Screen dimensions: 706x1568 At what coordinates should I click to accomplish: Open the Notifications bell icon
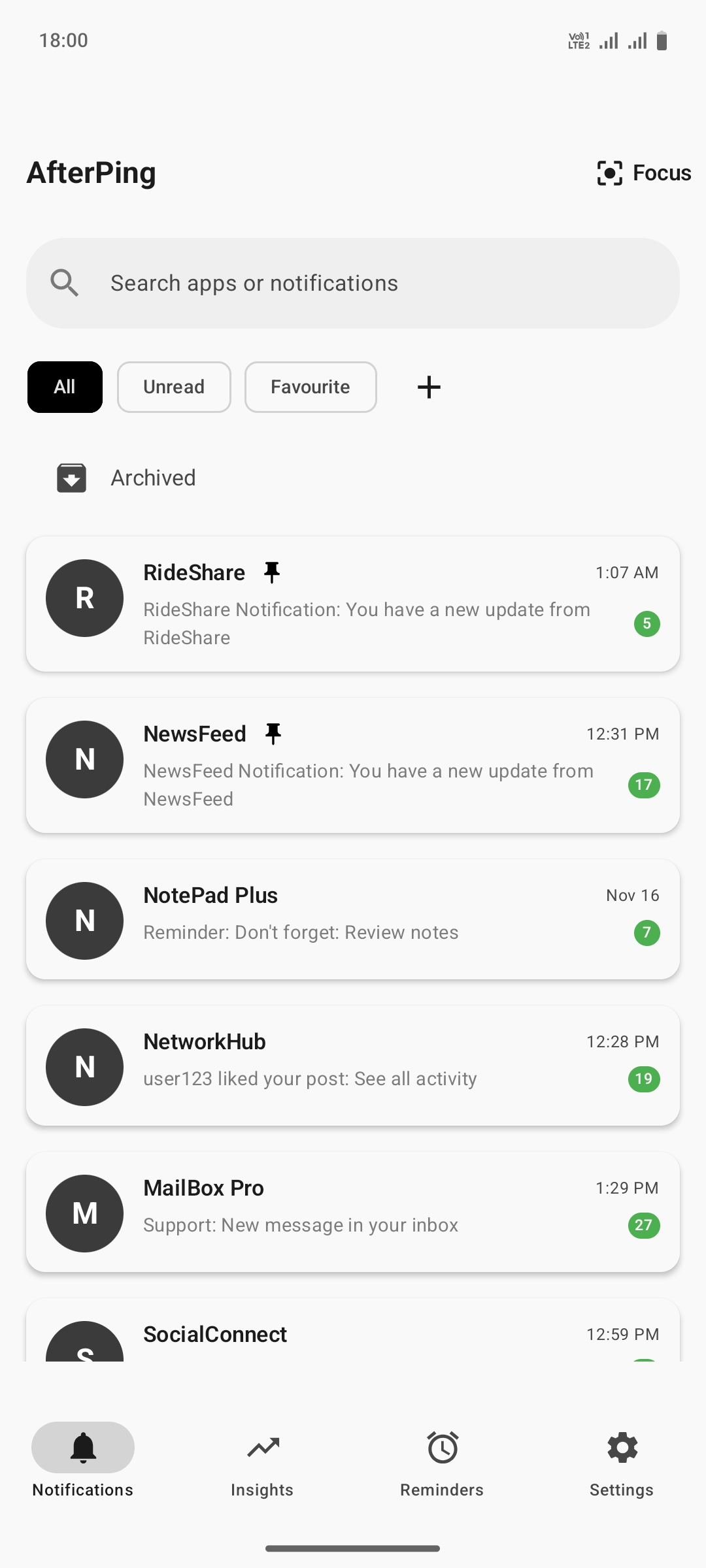click(x=82, y=1447)
